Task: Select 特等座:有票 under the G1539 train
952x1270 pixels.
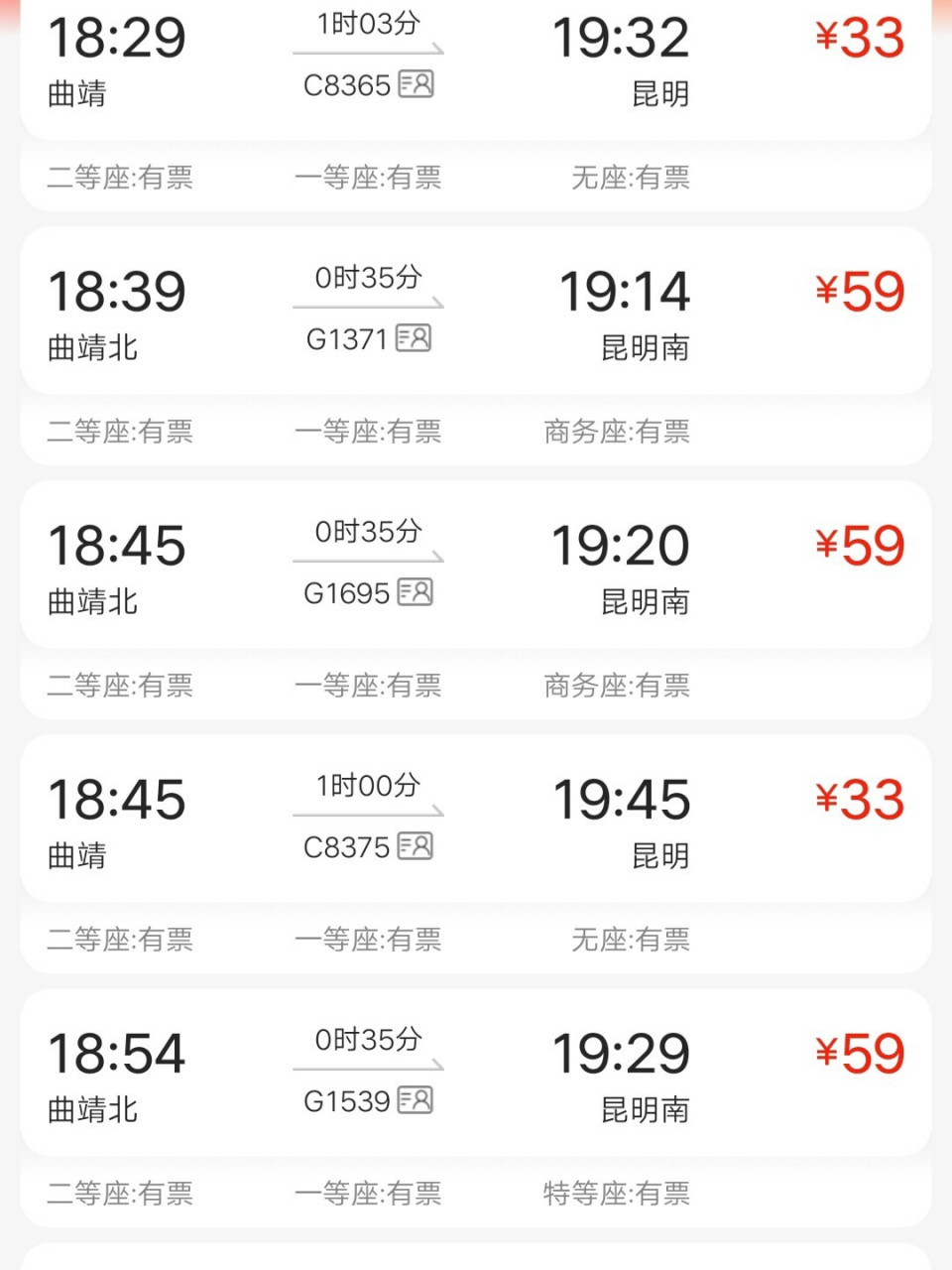Action: coord(615,1194)
